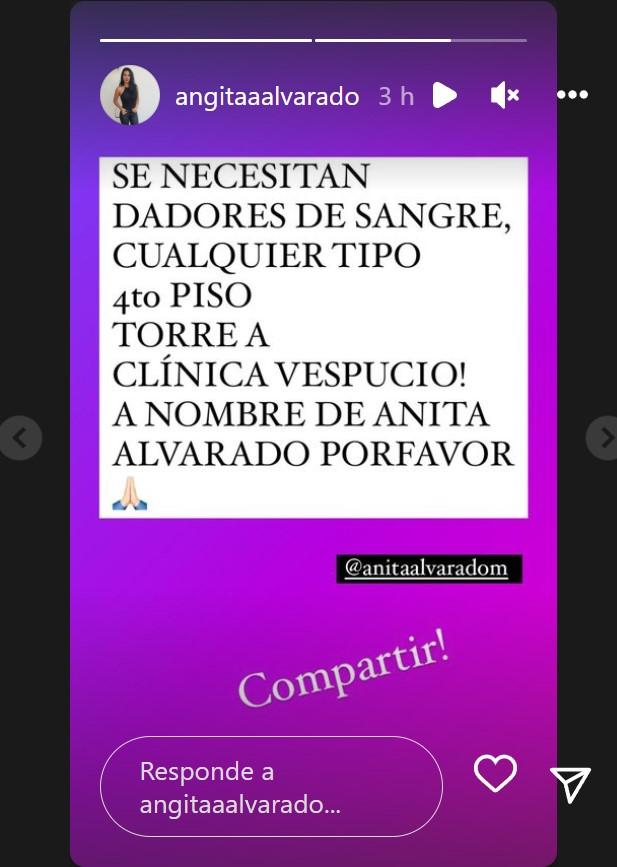Unmute the story audio
The width and height of the screenshot is (617, 867).
tap(505, 96)
